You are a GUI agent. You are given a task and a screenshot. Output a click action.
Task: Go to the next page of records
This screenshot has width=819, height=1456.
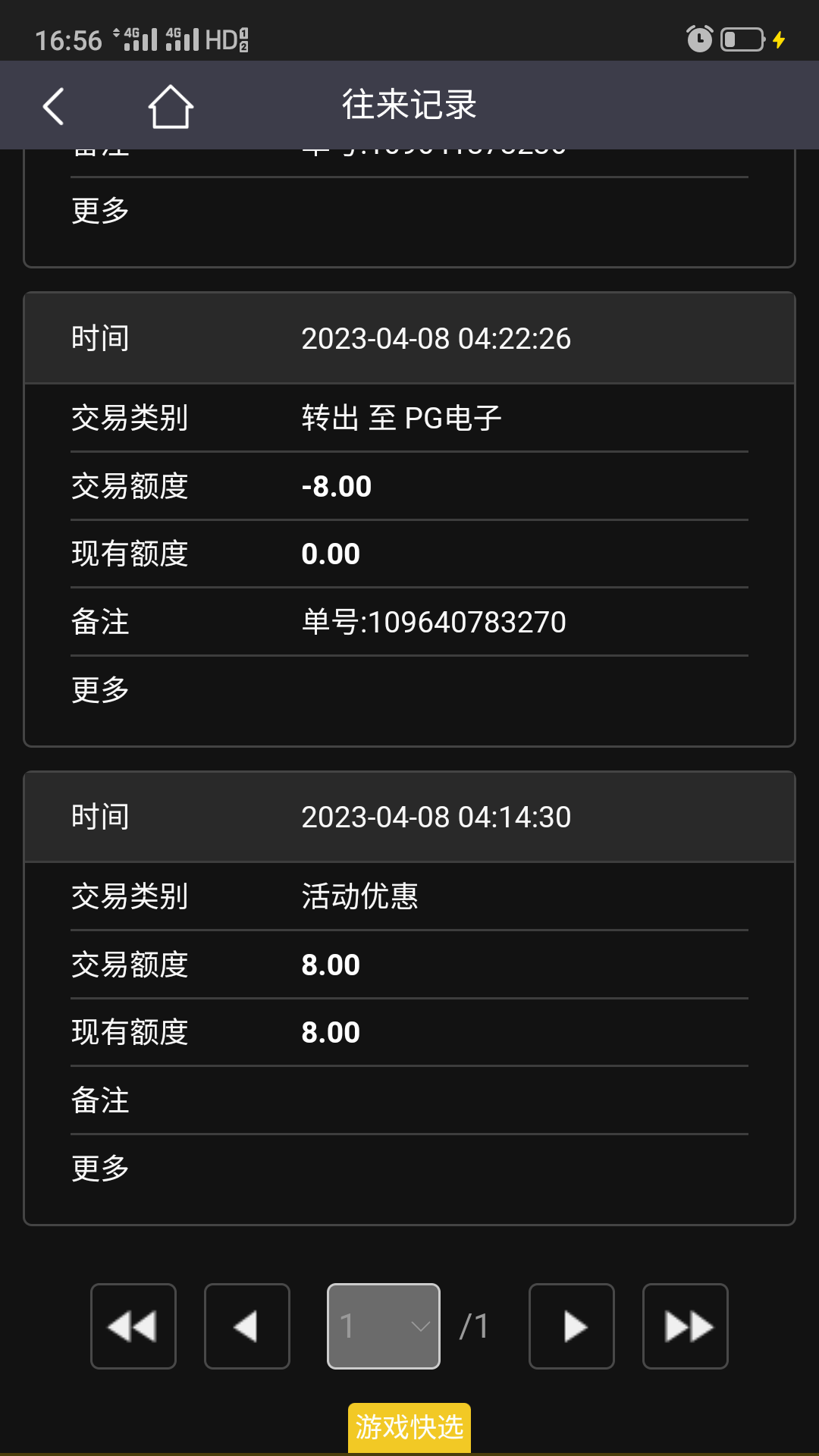click(x=572, y=1326)
